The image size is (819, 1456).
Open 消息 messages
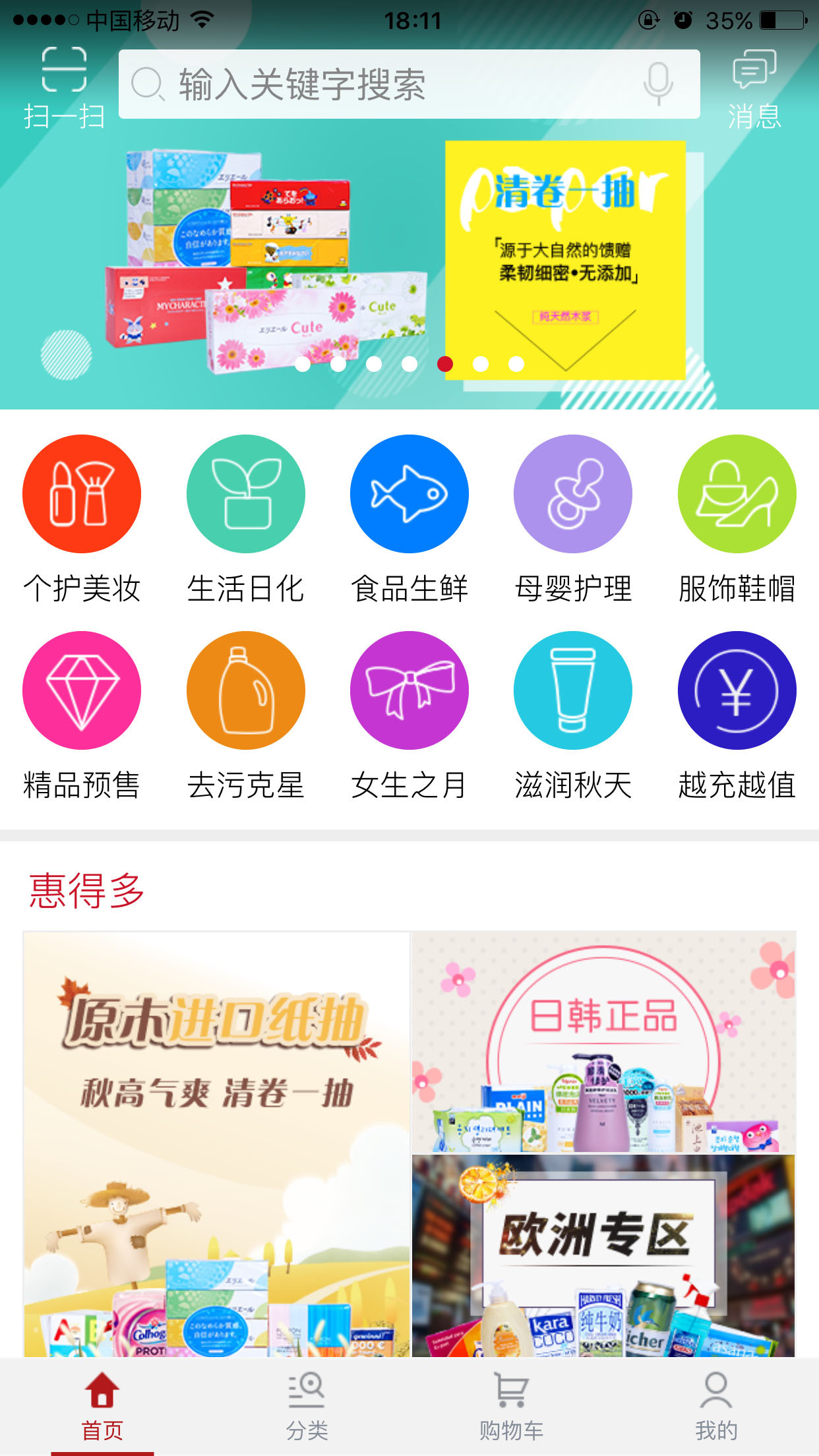tap(754, 88)
